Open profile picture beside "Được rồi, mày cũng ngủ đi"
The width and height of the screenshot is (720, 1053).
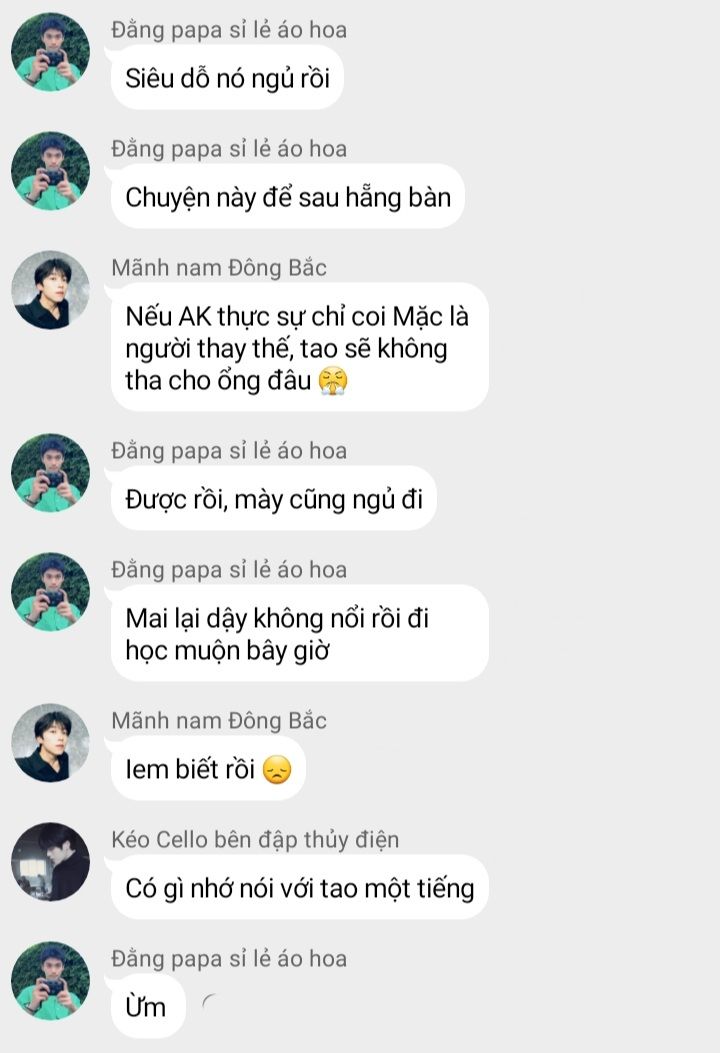pyautogui.click(x=50, y=473)
